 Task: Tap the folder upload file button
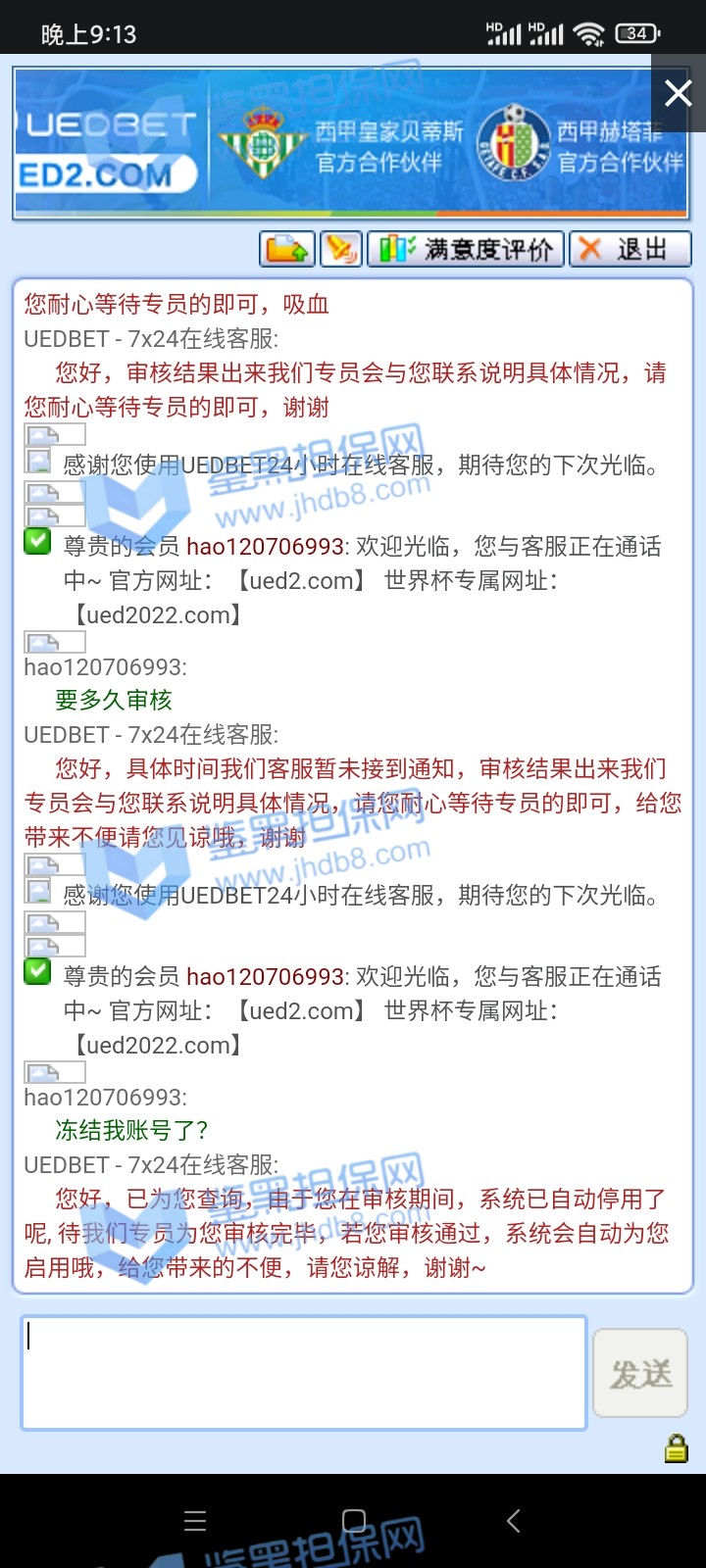point(287,249)
